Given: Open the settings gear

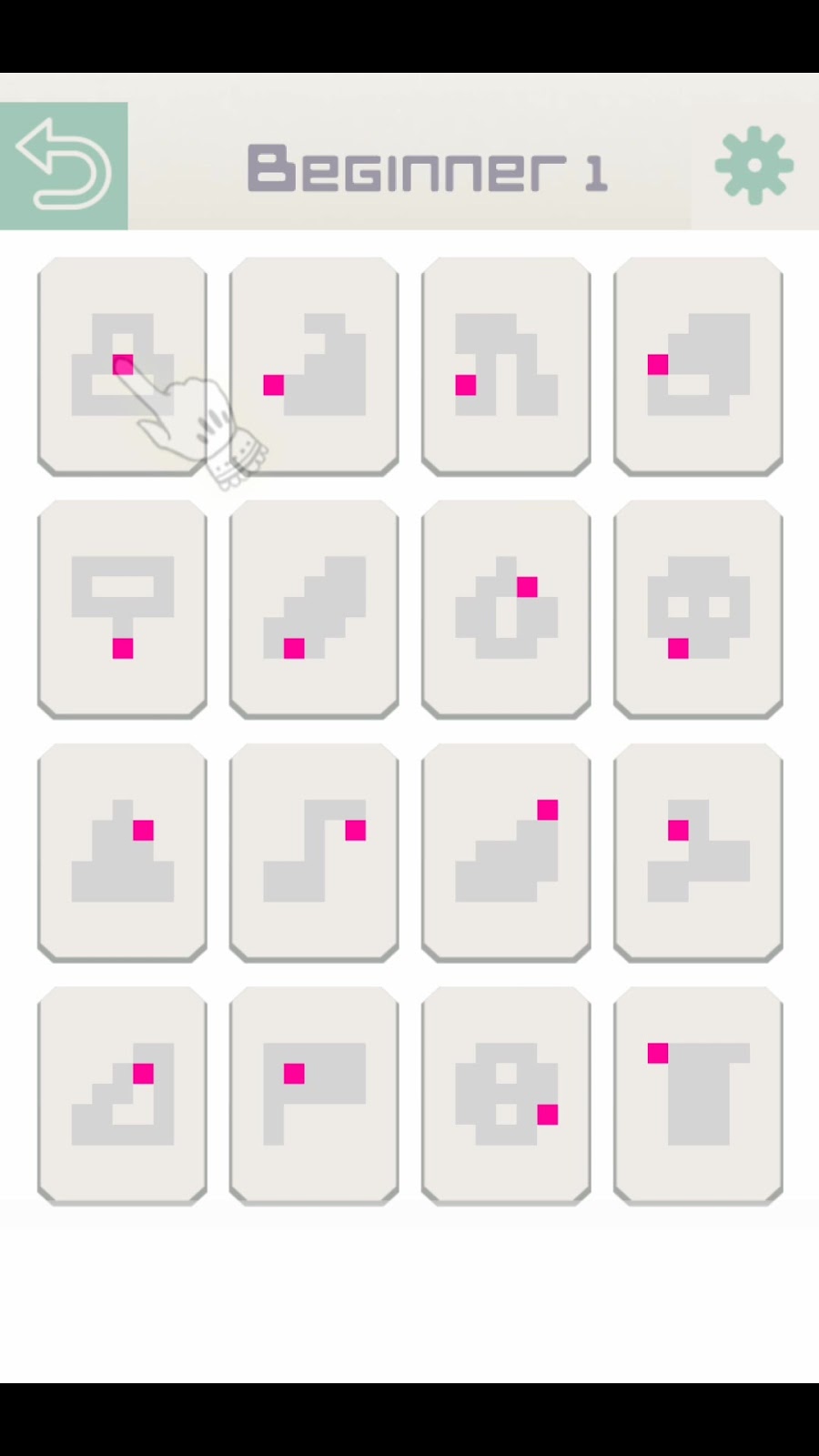Looking at the screenshot, I should pos(753,166).
